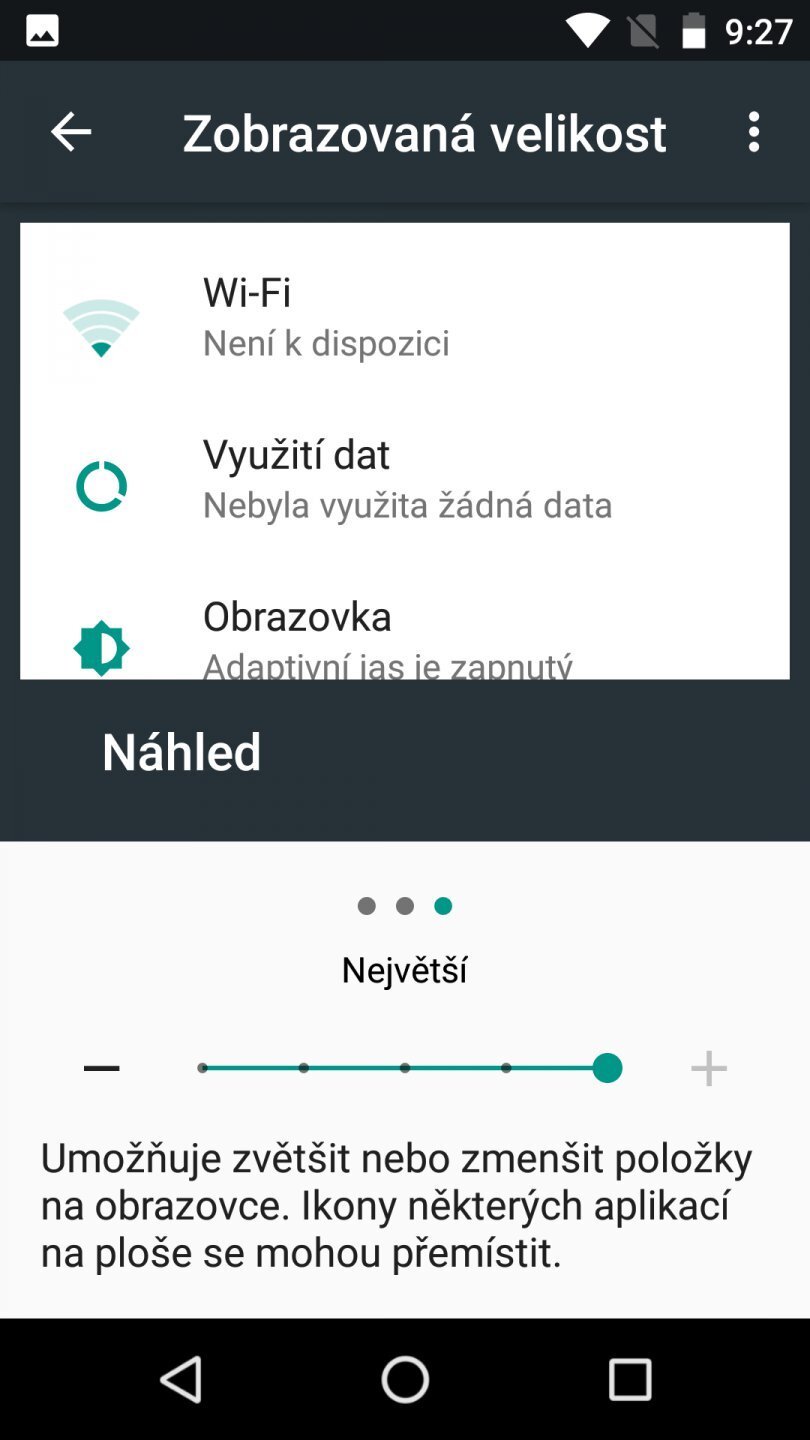This screenshot has width=810, height=1440.
Task: Select the first preview page dot
Action: tap(366, 906)
